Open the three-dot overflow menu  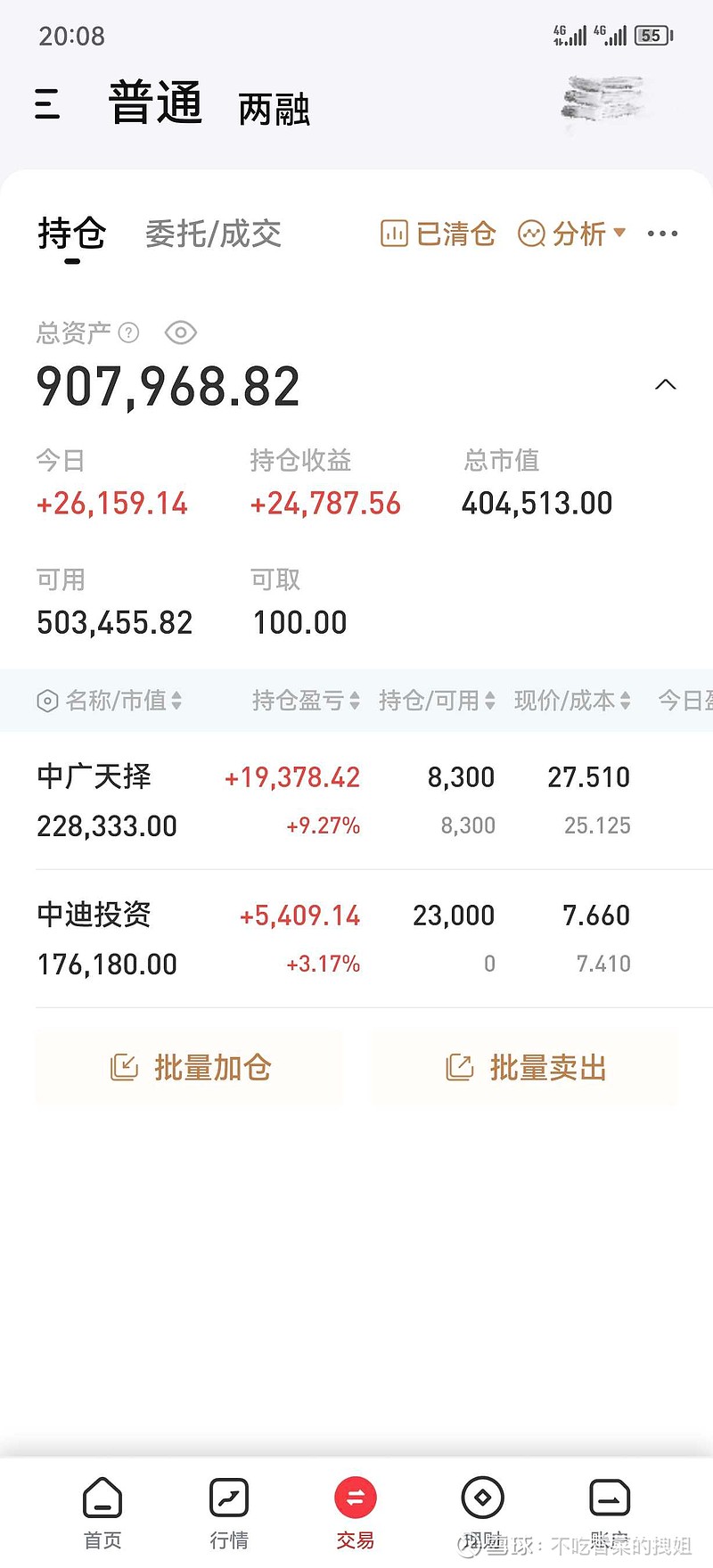pyautogui.click(x=662, y=234)
